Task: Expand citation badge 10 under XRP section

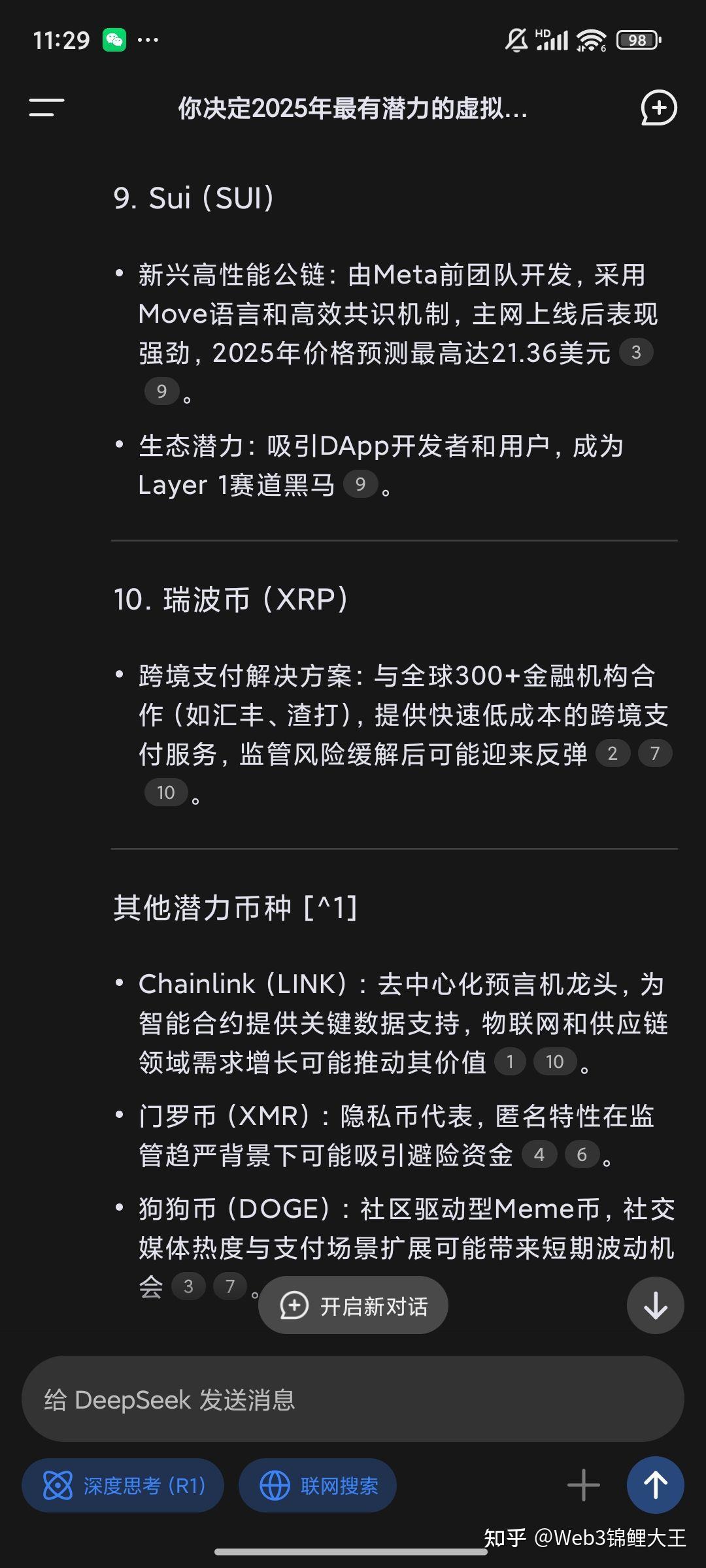Action: click(x=167, y=792)
